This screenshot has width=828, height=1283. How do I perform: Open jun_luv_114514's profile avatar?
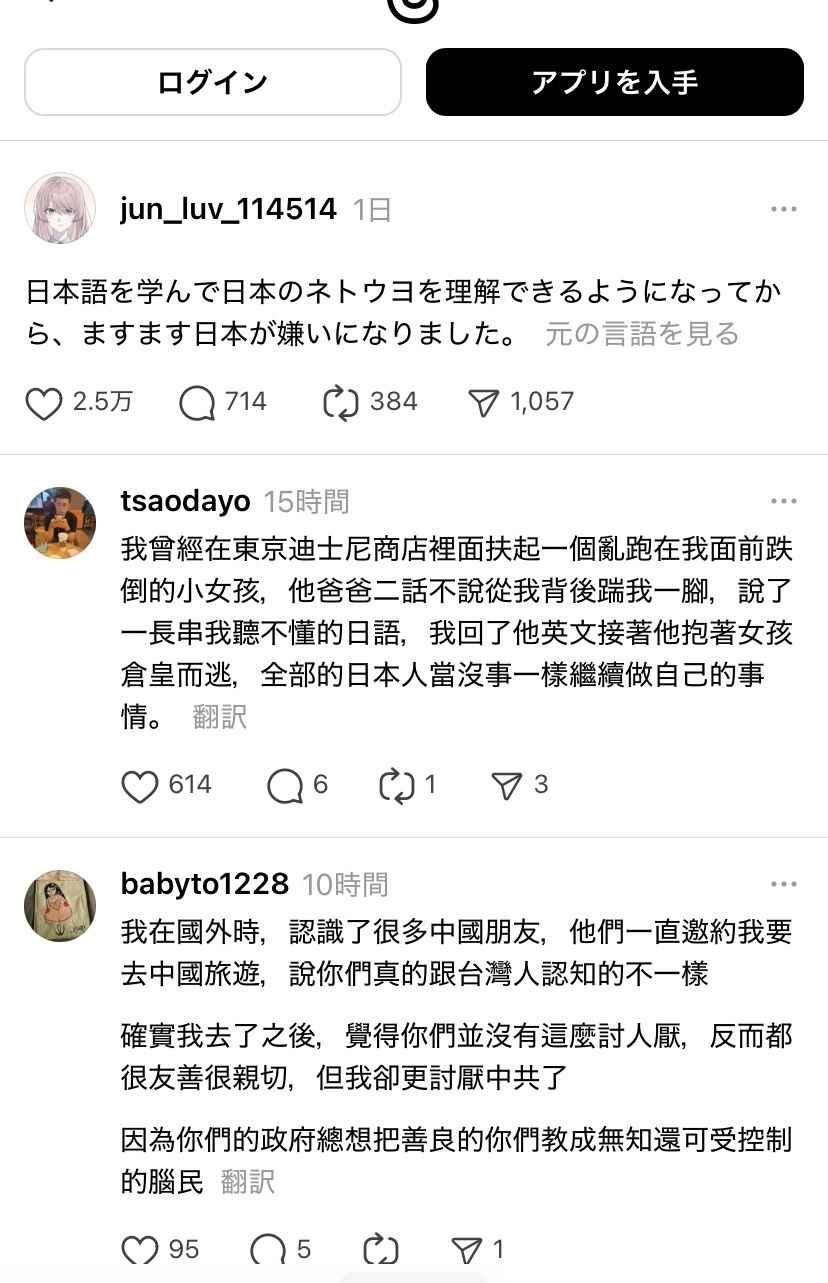[60, 208]
